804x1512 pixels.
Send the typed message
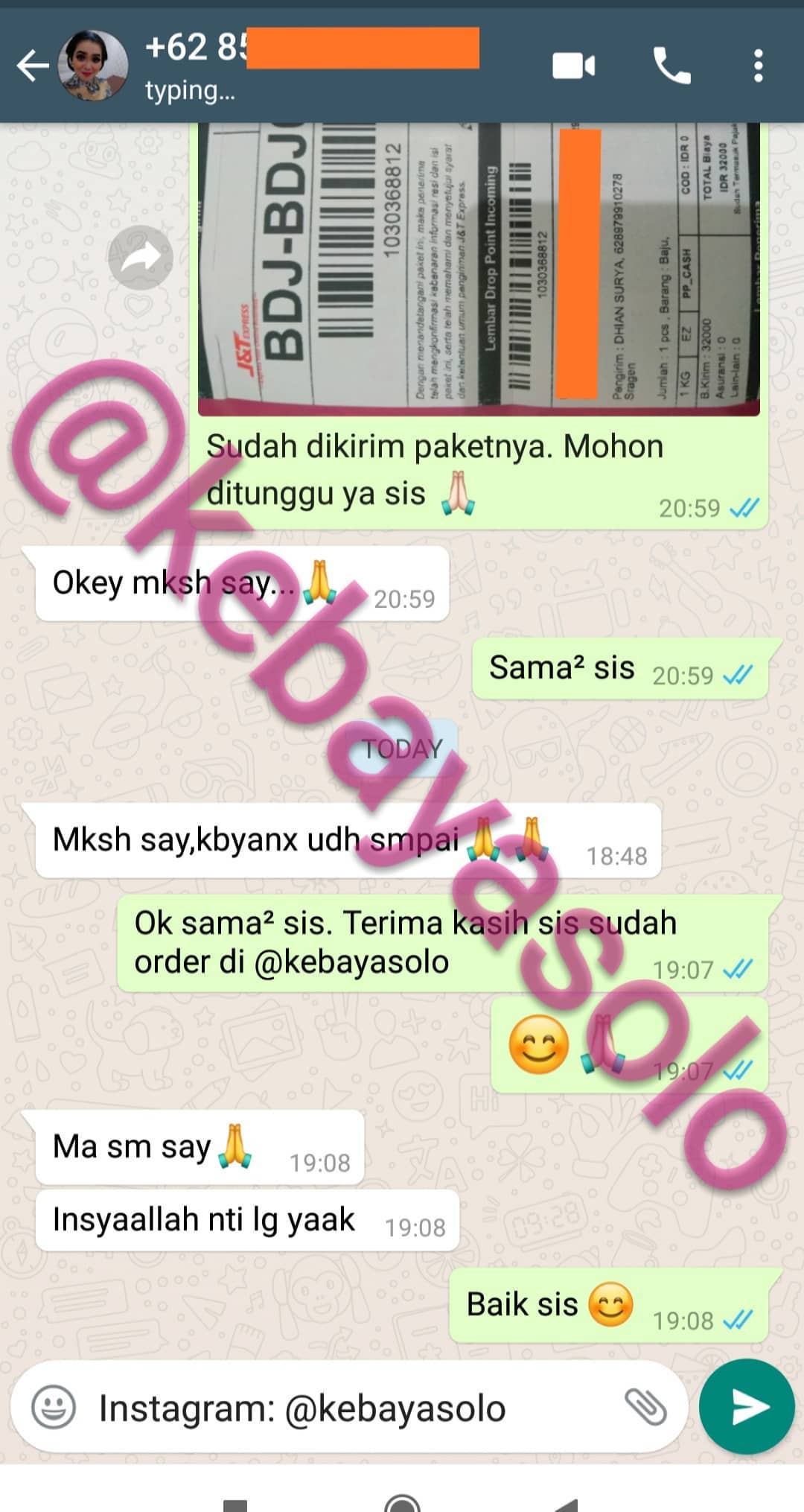(747, 1406)
